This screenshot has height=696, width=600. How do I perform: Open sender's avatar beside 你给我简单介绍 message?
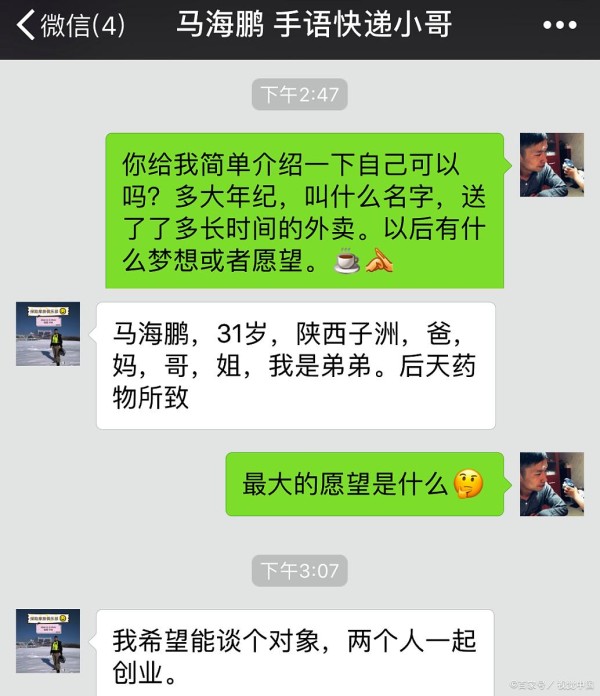(x=551, y=164)
